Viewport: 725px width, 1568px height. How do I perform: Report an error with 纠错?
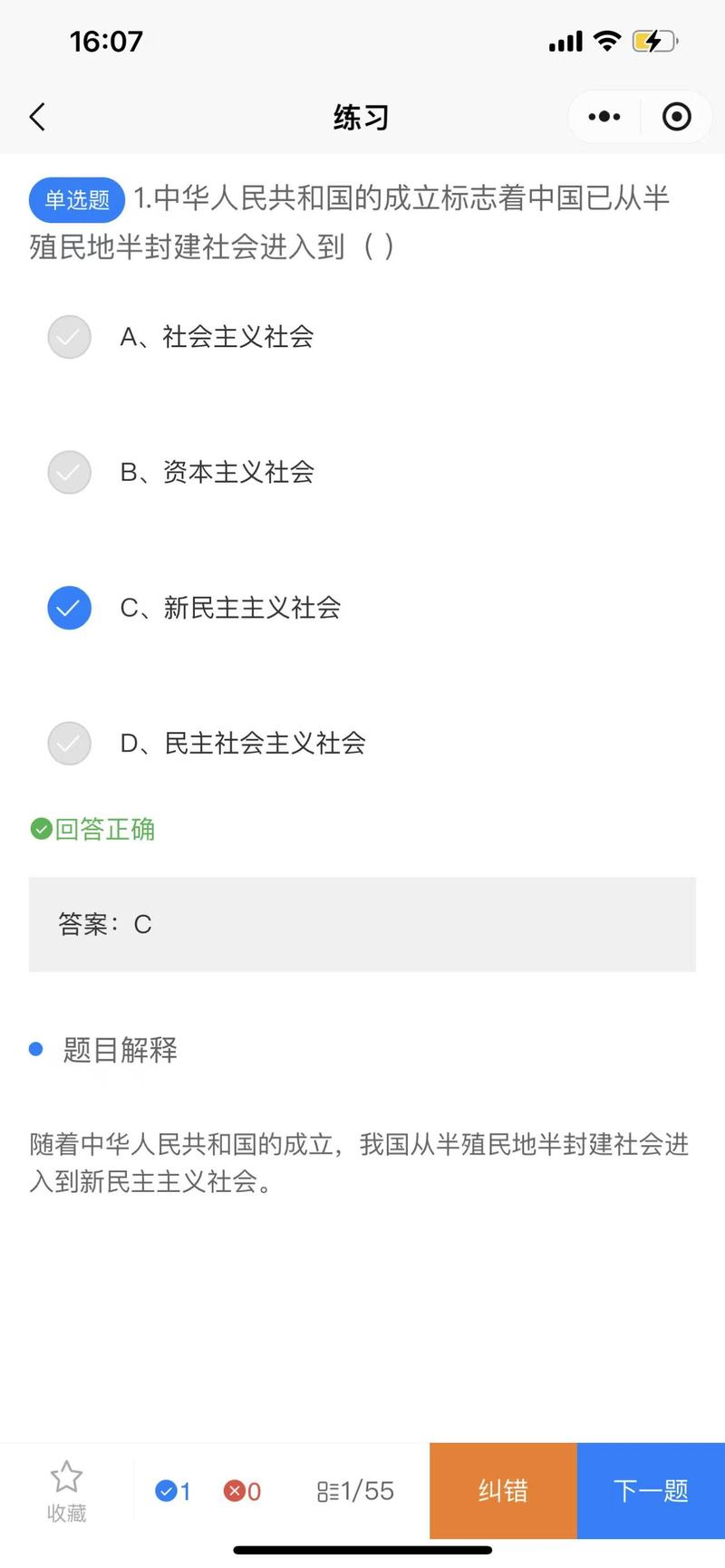coord(503,1491)
